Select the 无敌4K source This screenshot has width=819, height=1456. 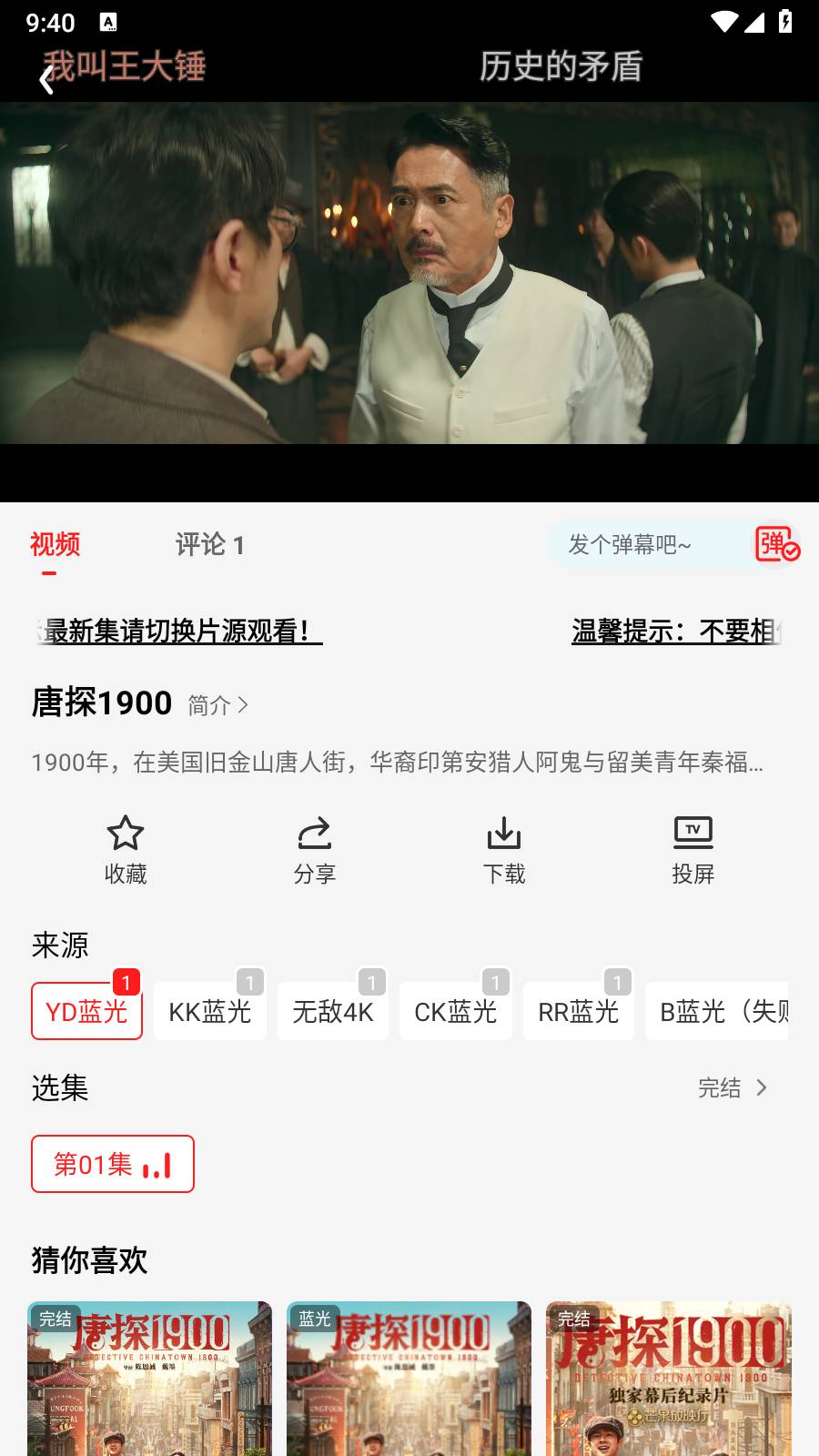click(332, 1010)
